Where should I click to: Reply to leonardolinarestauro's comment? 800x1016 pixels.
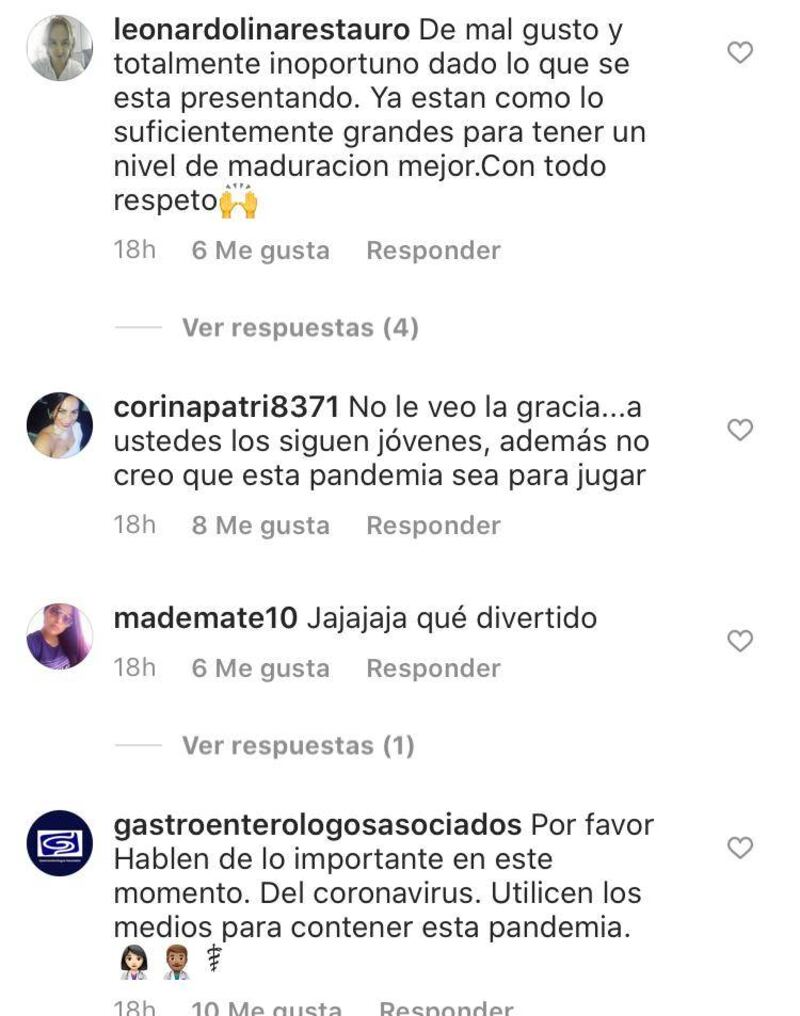433,250
